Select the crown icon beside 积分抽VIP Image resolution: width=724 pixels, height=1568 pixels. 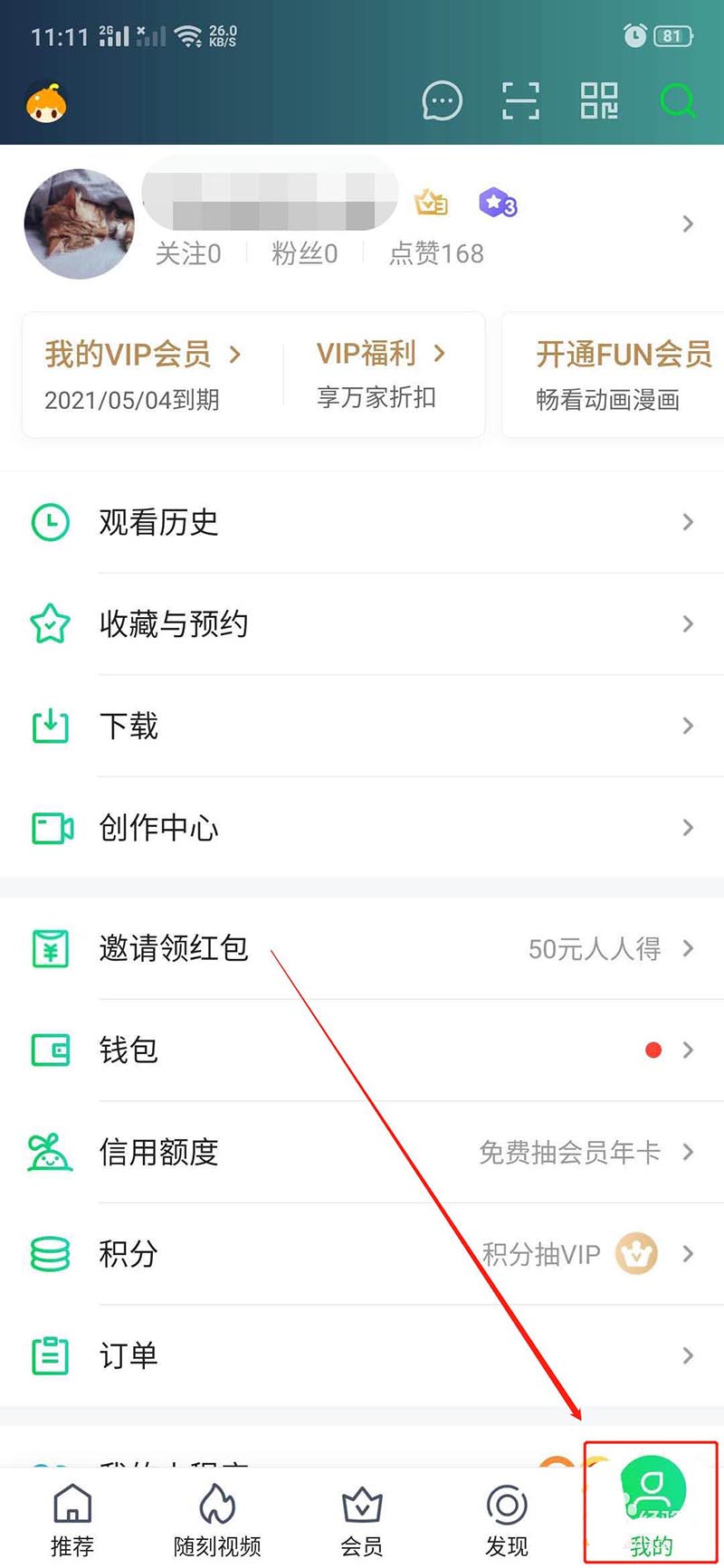point(636,1254)
